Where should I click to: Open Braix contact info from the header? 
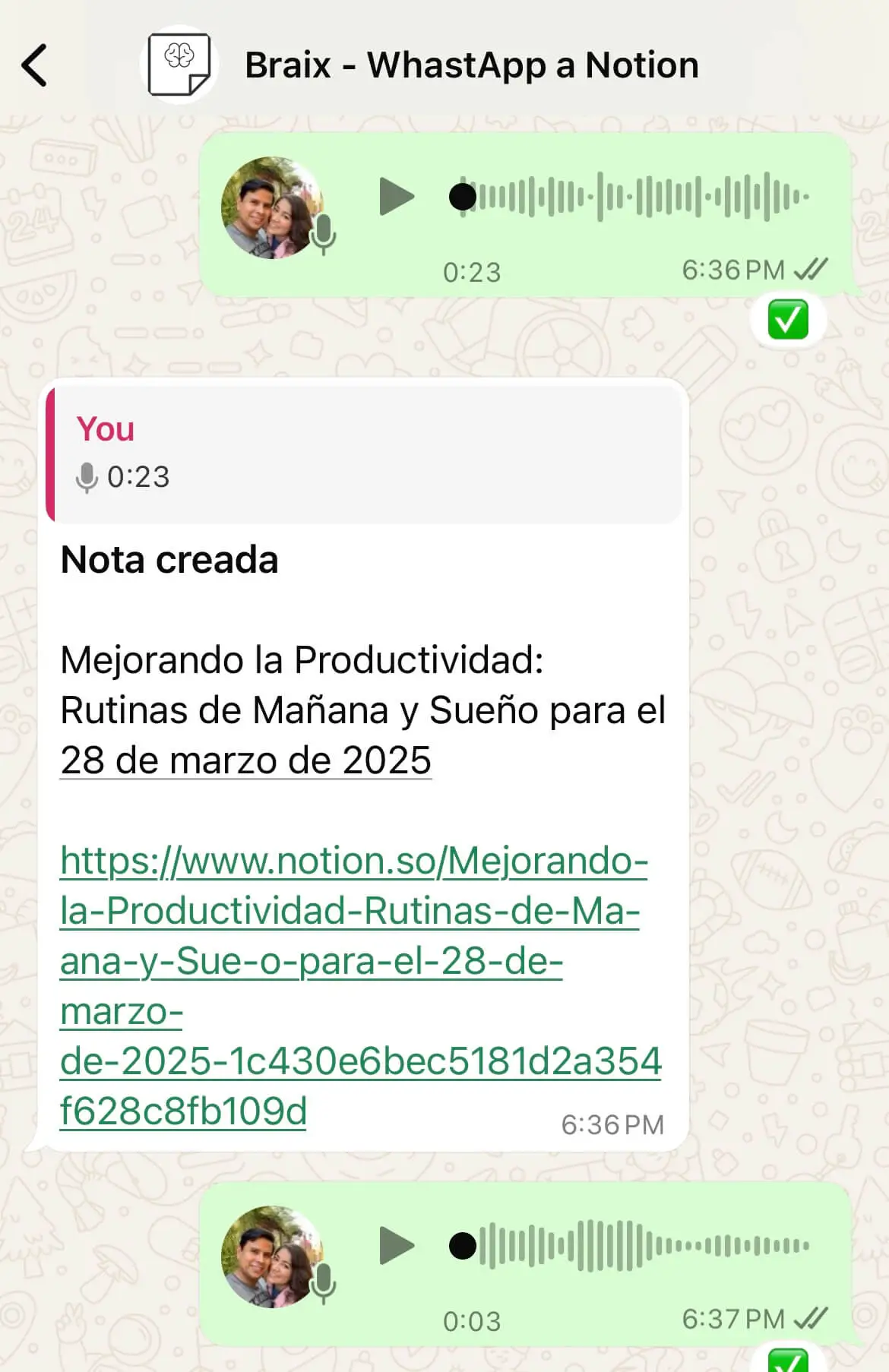pos(471,65)
